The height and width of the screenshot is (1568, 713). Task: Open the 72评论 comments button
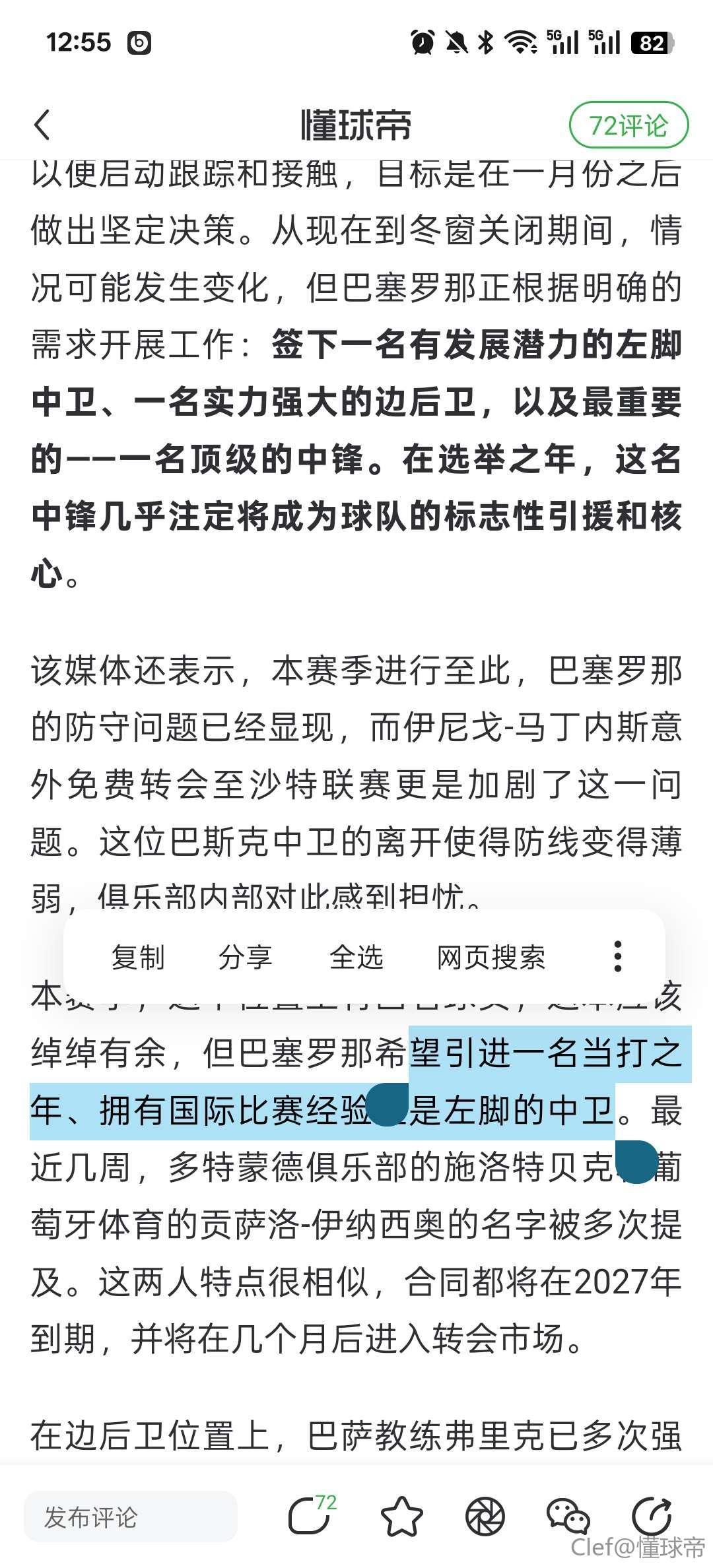point(628,125)
